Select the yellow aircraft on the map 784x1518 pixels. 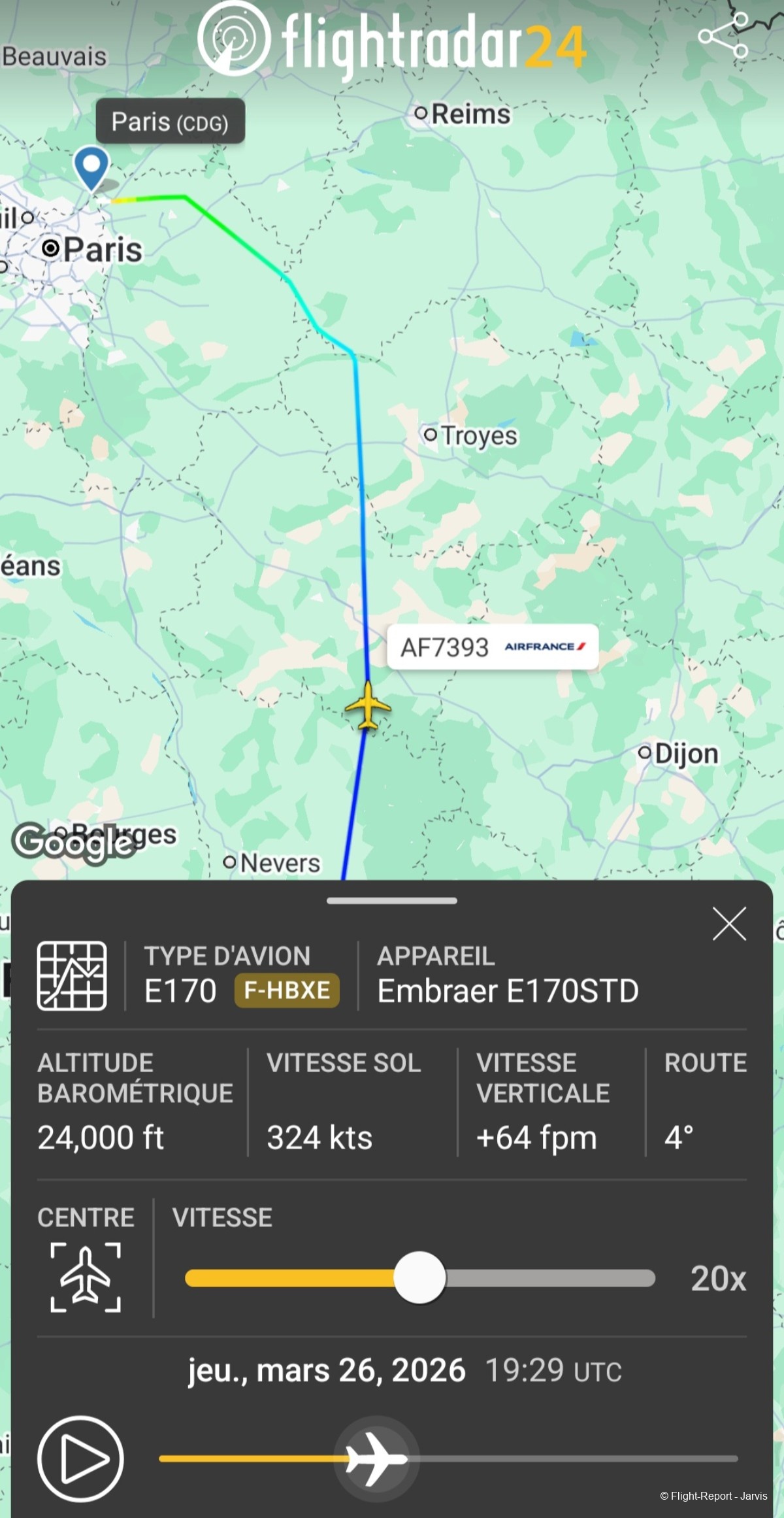tap(368, 706)
